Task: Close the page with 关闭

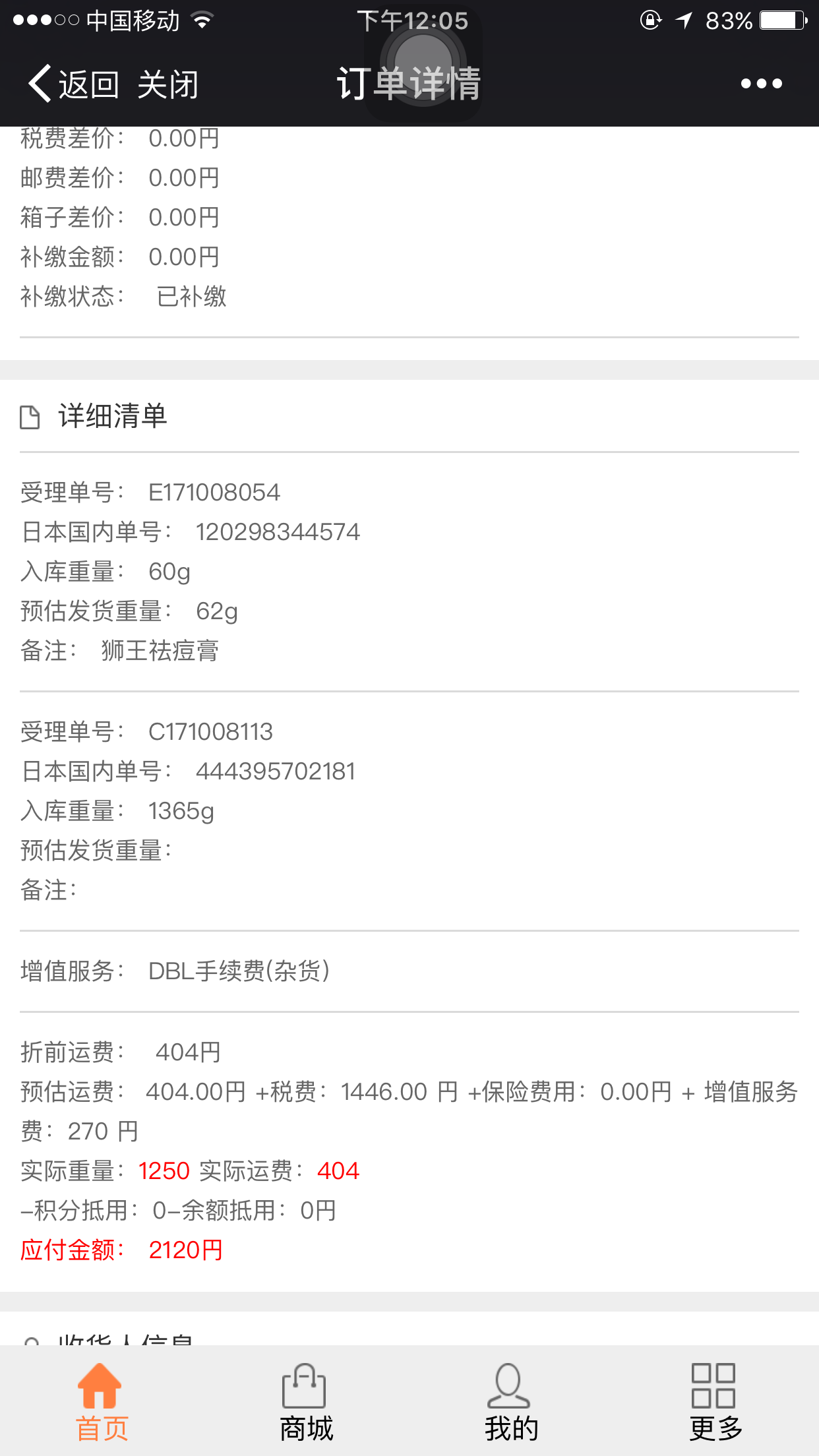Action: tap(168, 84)
